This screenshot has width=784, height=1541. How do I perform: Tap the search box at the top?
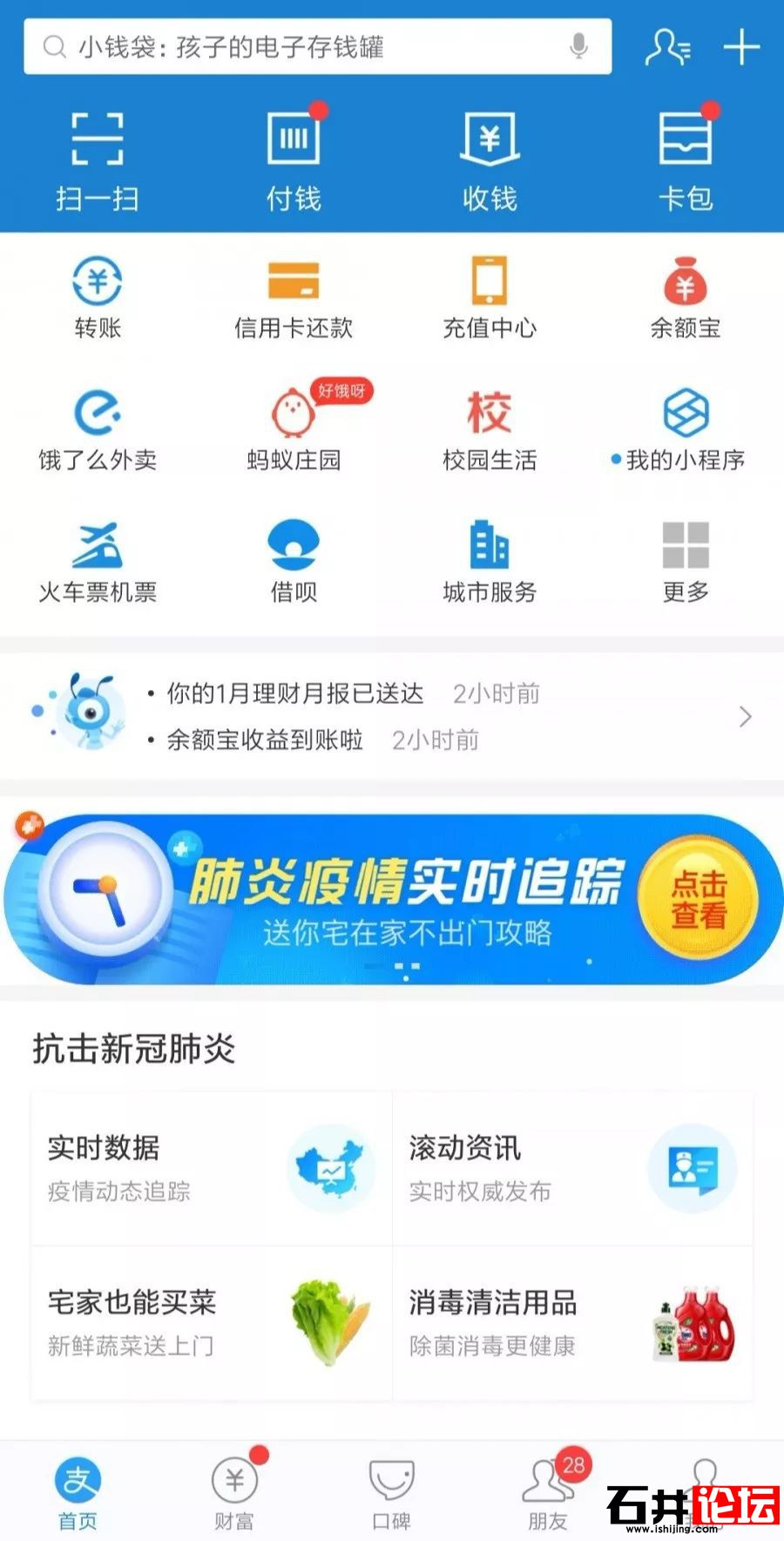[x=296, y=47]
